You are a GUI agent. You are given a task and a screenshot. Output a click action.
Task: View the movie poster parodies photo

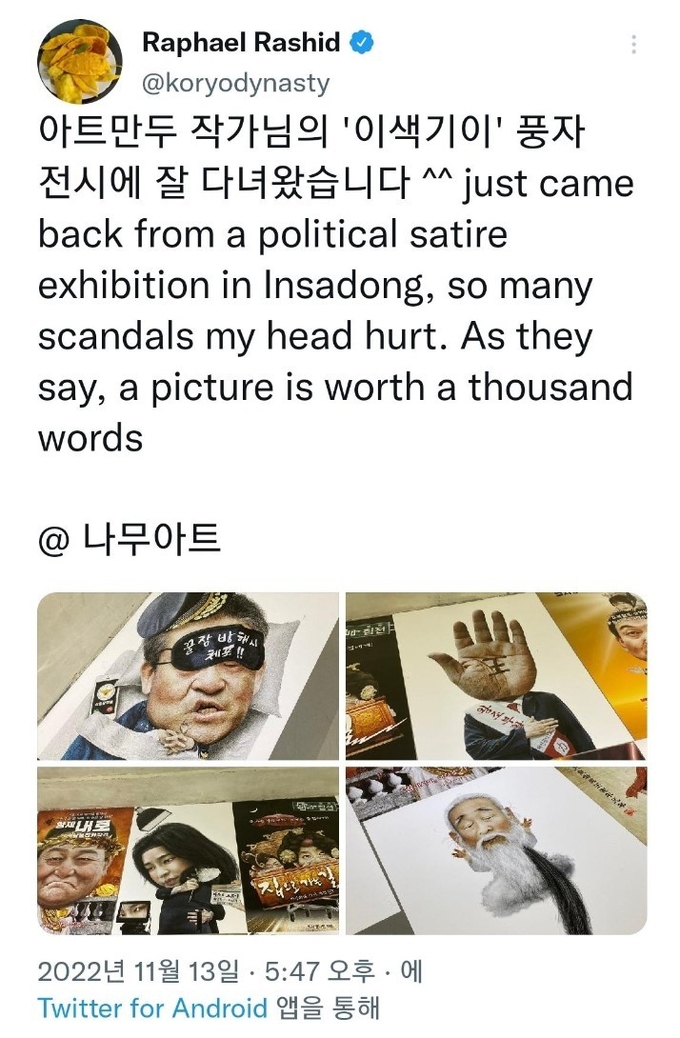(188, 851)
